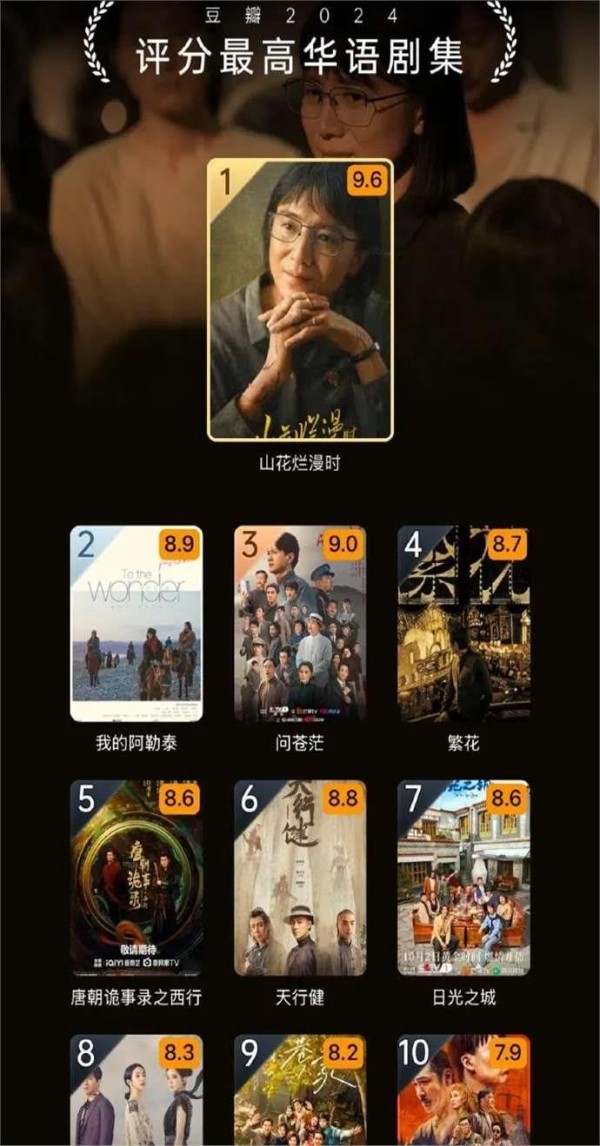The height and width of the screenshot is (1146, 600).
Task: Select the tenth-ranked show rated 7.9
Action: (464, 1090)
